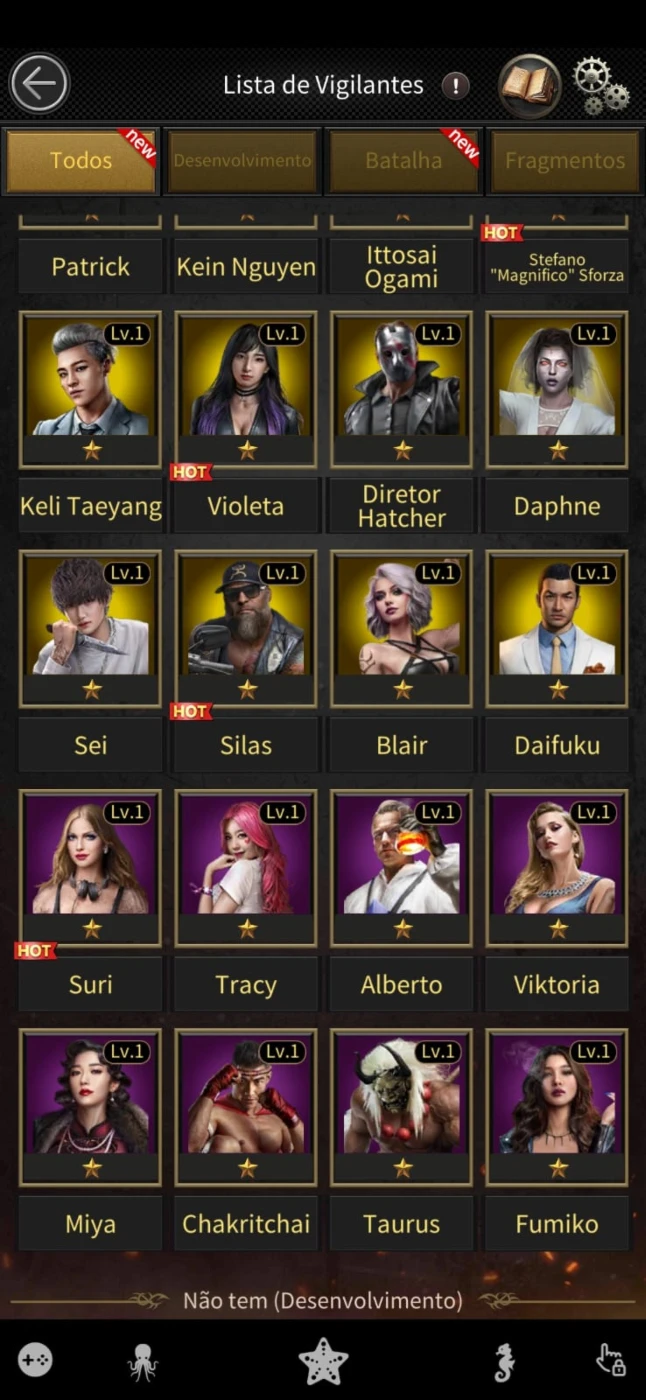Tap the starfish icon in bottom bar

(323, 1362)
